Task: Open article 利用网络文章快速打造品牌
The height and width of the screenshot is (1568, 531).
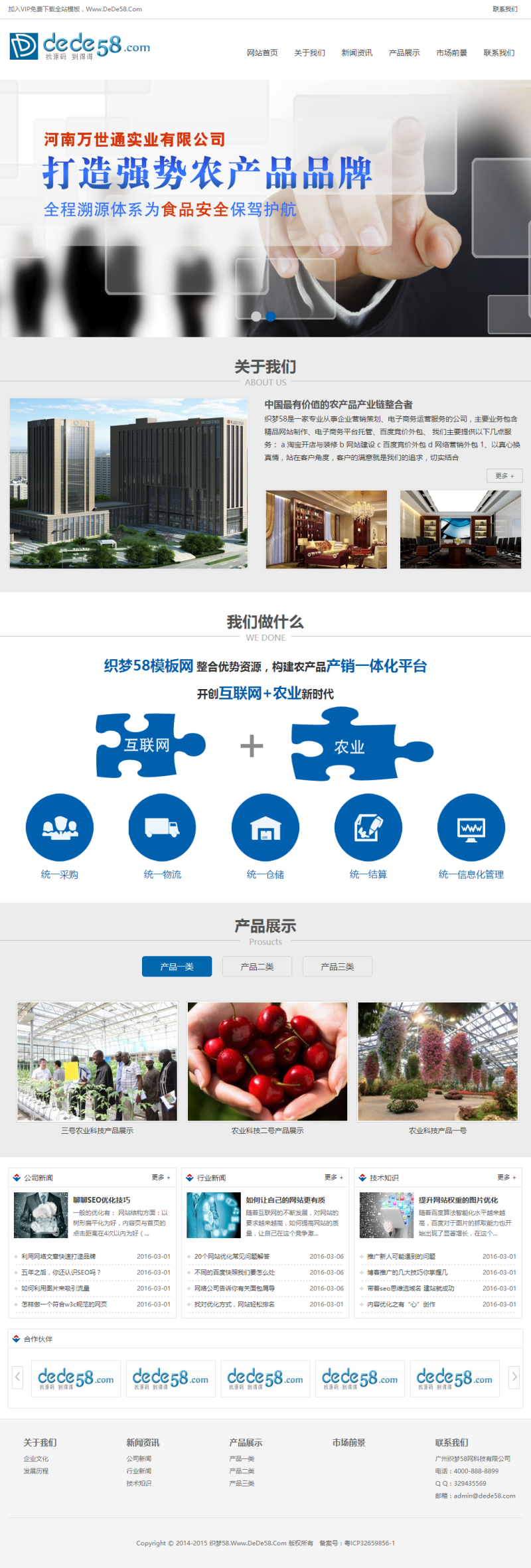Action: 58,1257
